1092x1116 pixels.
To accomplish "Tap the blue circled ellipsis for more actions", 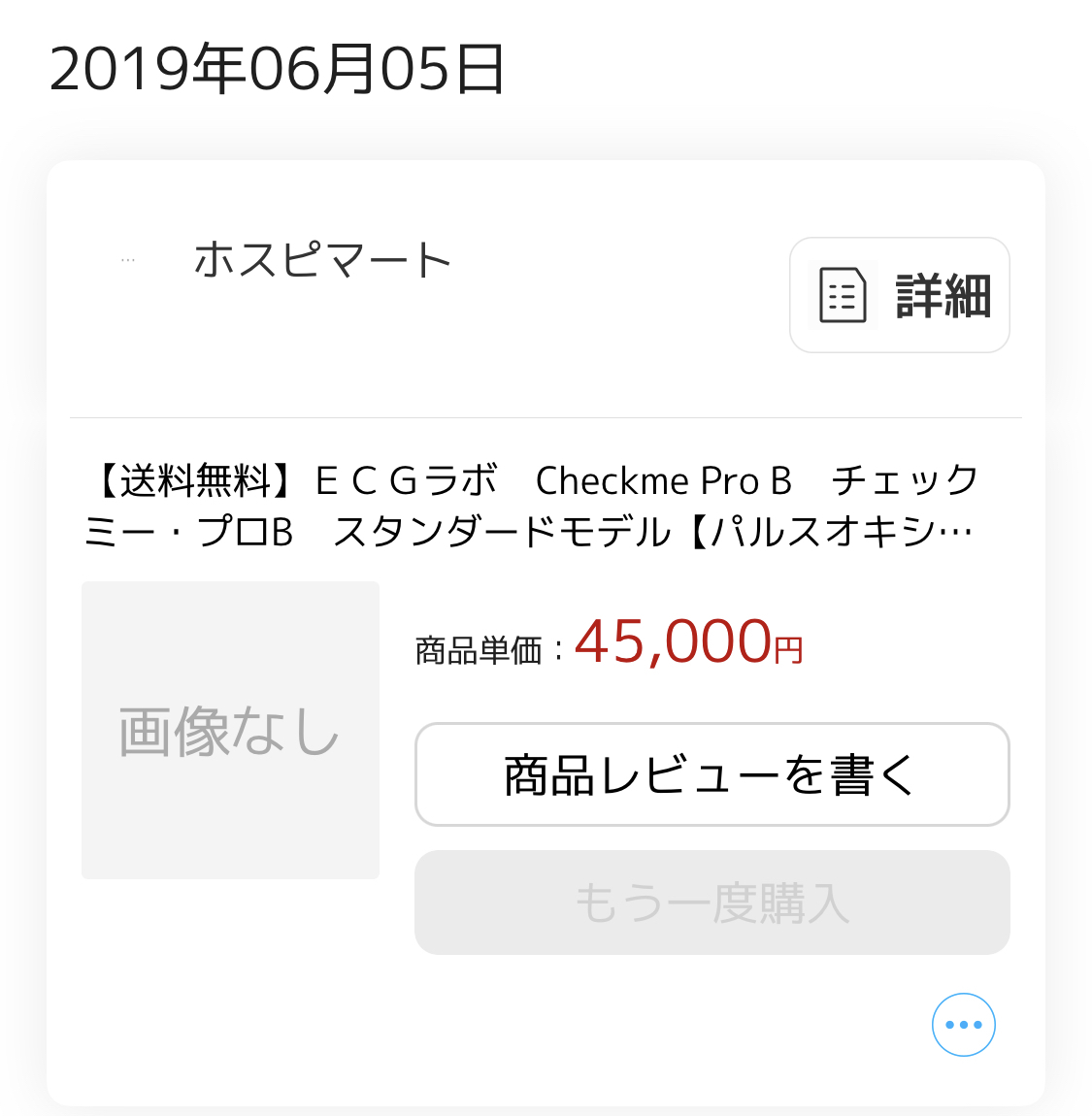I will pos(963,1024).
